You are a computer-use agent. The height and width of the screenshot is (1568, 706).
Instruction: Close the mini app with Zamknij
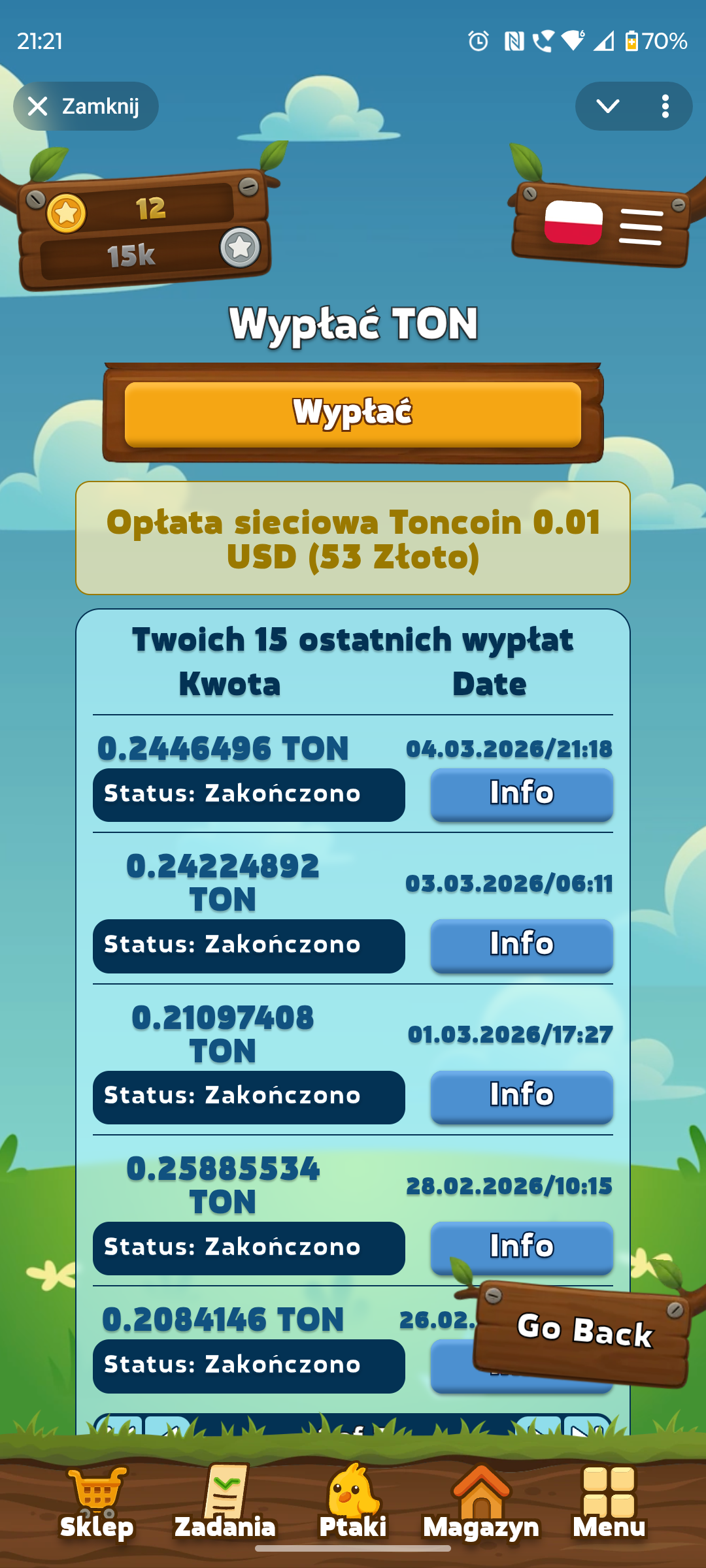pos(86,106)
